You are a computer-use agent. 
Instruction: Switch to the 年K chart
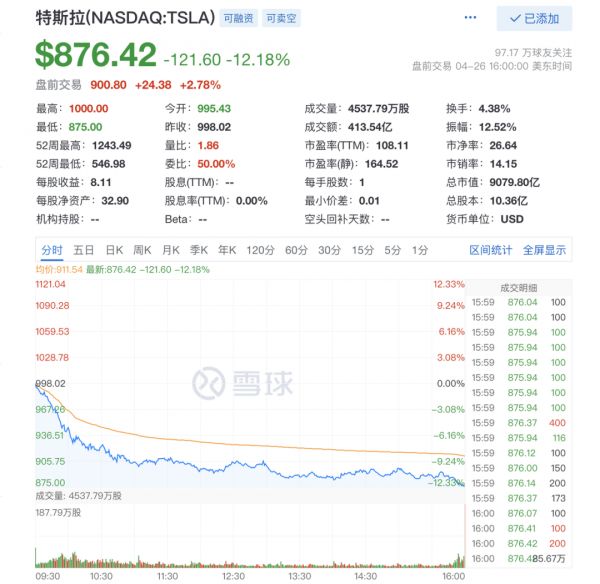click(228, 250)
